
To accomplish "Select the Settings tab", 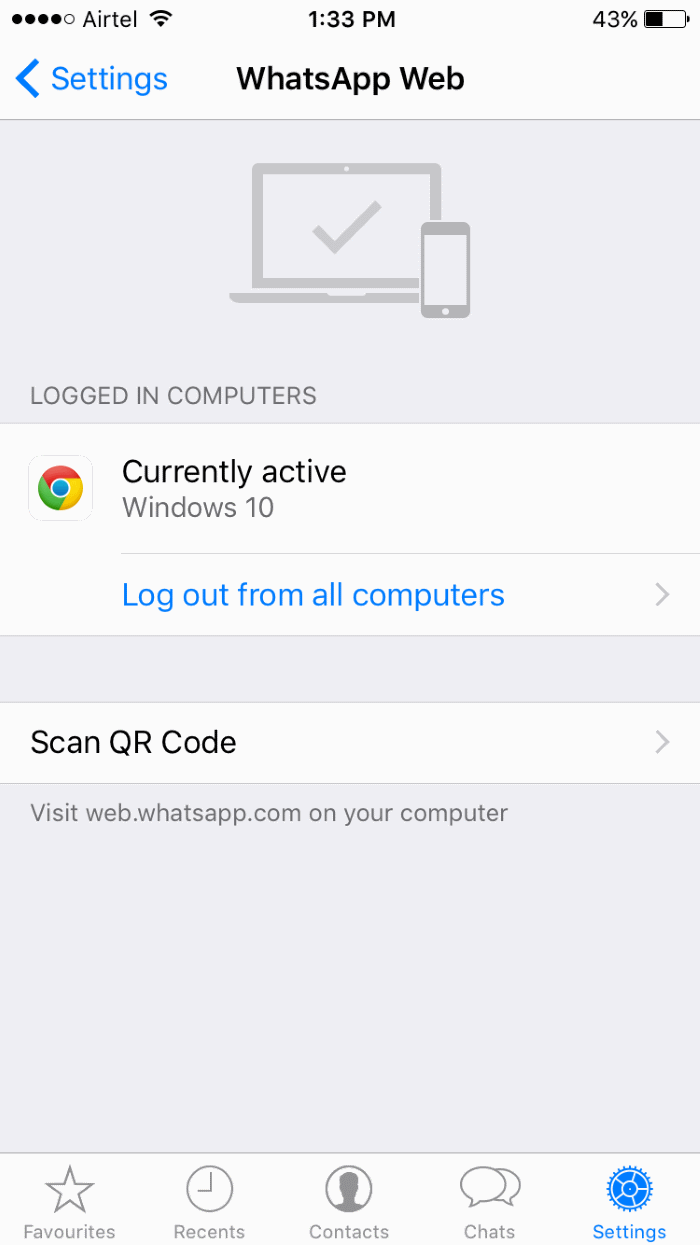I will pyautogui.click(x=629, y=1202).
